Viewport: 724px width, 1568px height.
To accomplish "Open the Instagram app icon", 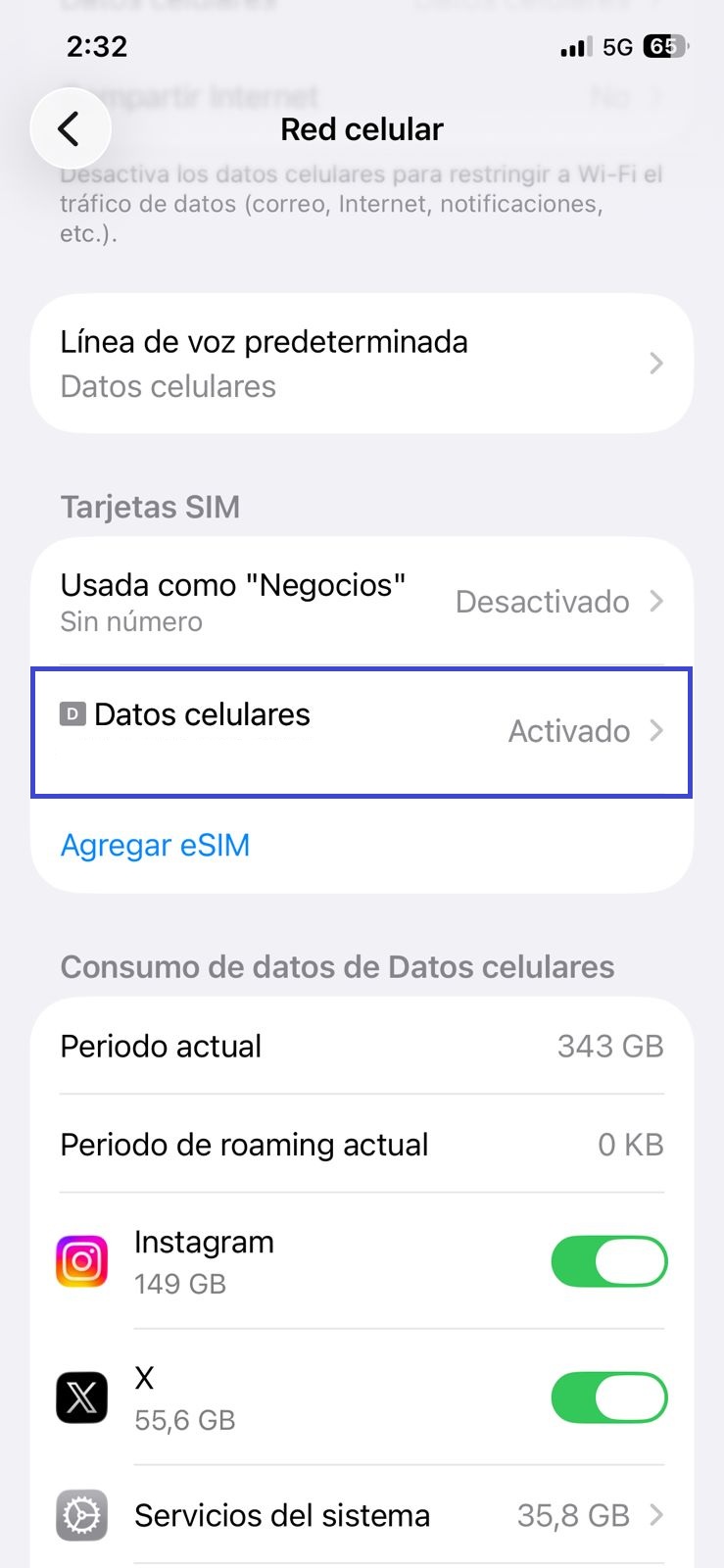I will tap(81, 1261).
